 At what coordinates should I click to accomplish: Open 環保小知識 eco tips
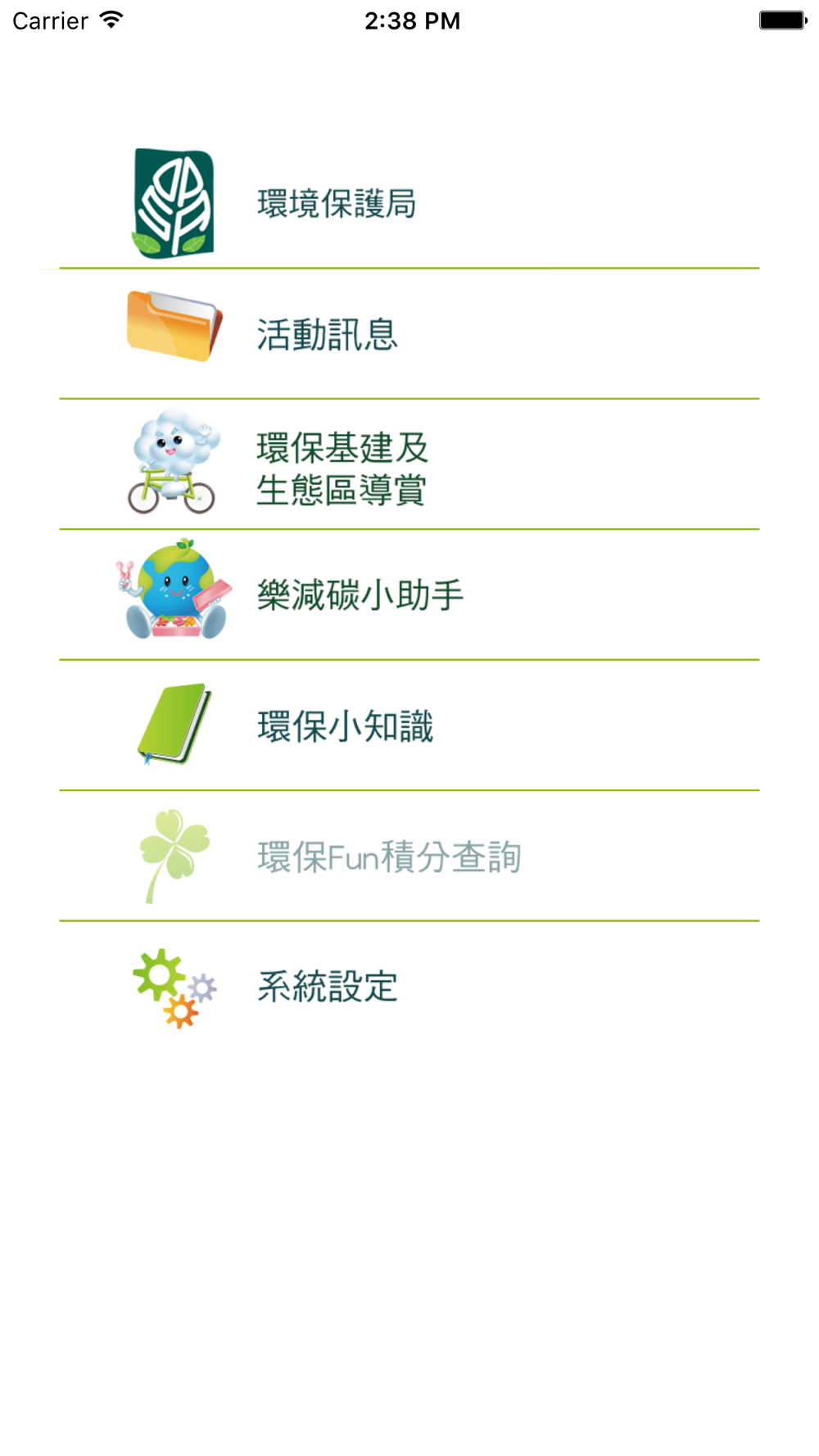pyautogui.click(x=409, y=726)
